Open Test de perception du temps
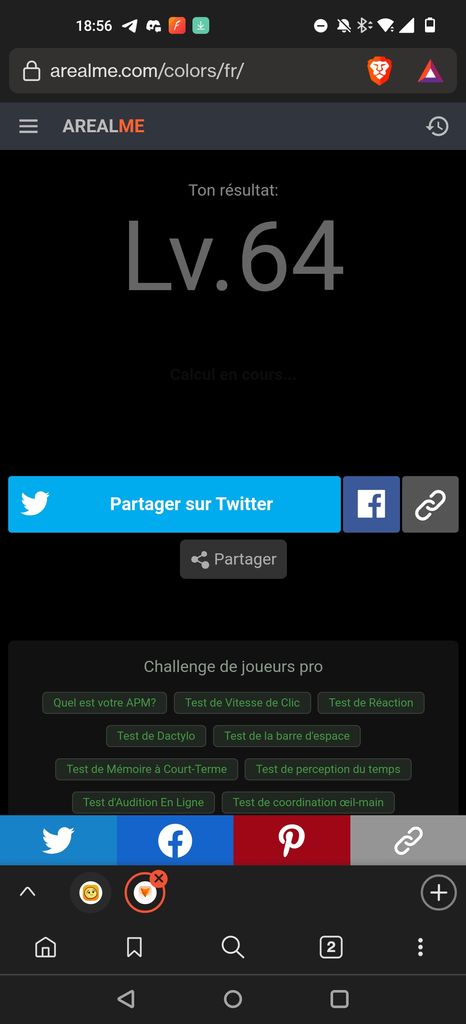Image resolution: width=466 pixels, height=1024 pixels. 328,769
